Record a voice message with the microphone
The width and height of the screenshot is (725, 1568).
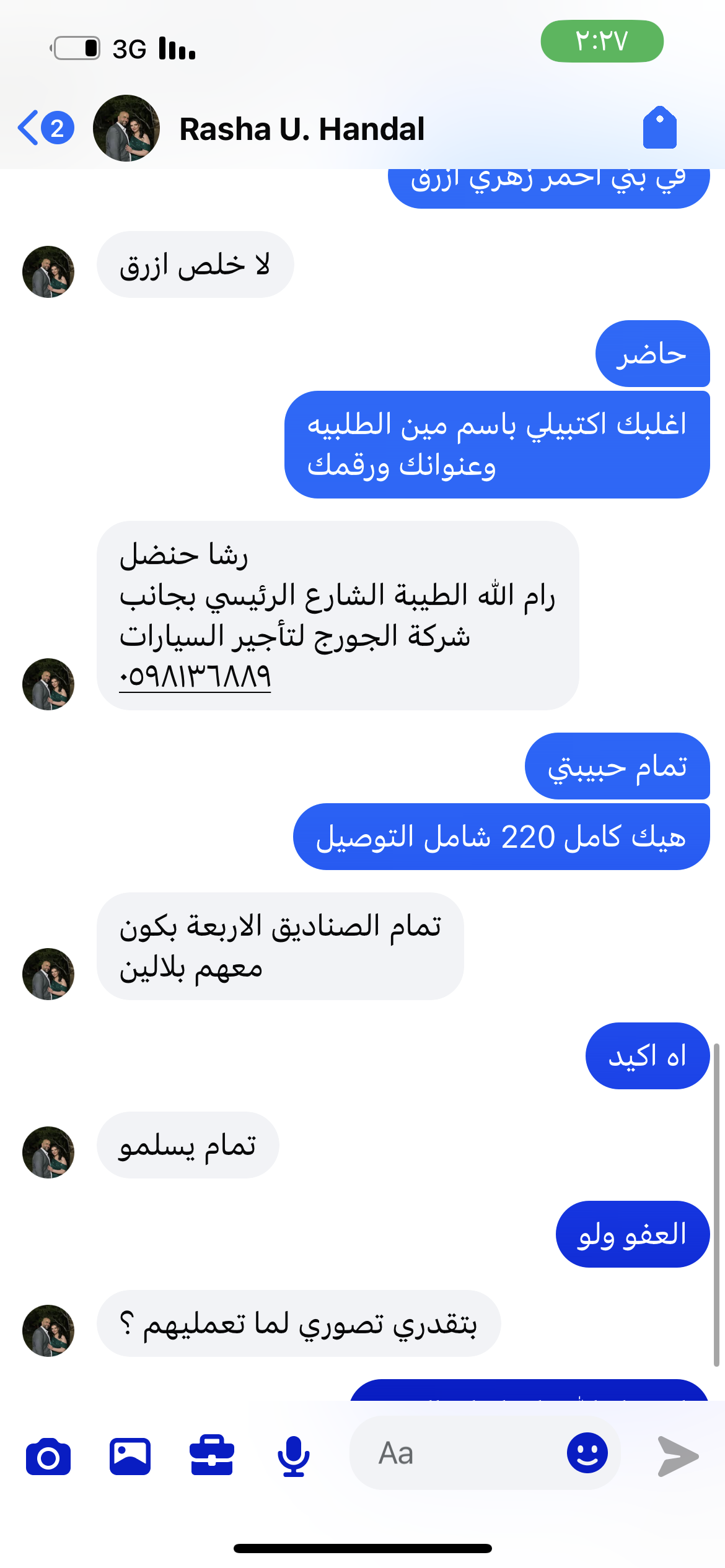(x=293, y=1457)
